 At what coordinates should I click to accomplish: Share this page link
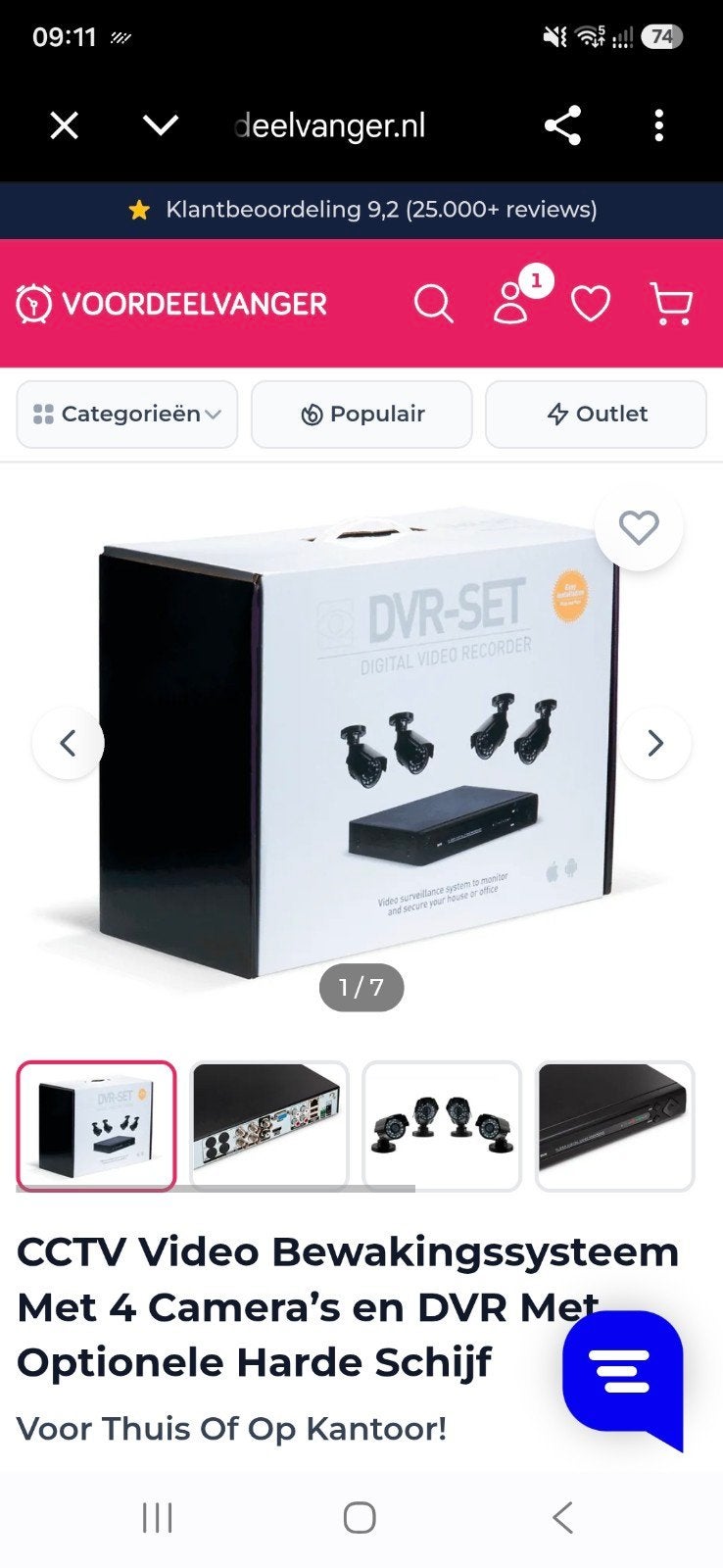pyautogui.click(x=563, y=125)
